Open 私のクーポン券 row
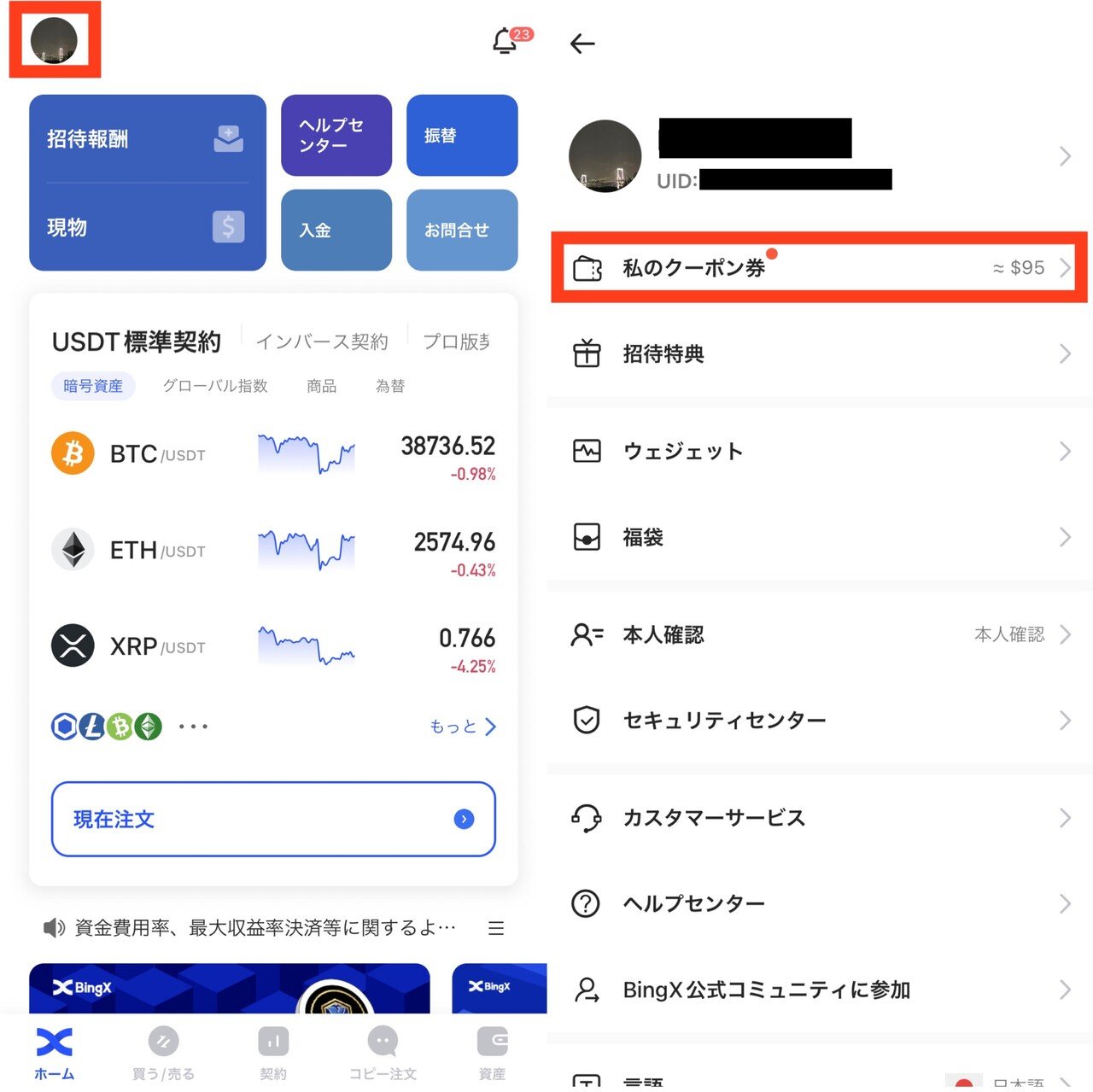This screenshot has width=1093, height=1092. click(x=818, y=268)
